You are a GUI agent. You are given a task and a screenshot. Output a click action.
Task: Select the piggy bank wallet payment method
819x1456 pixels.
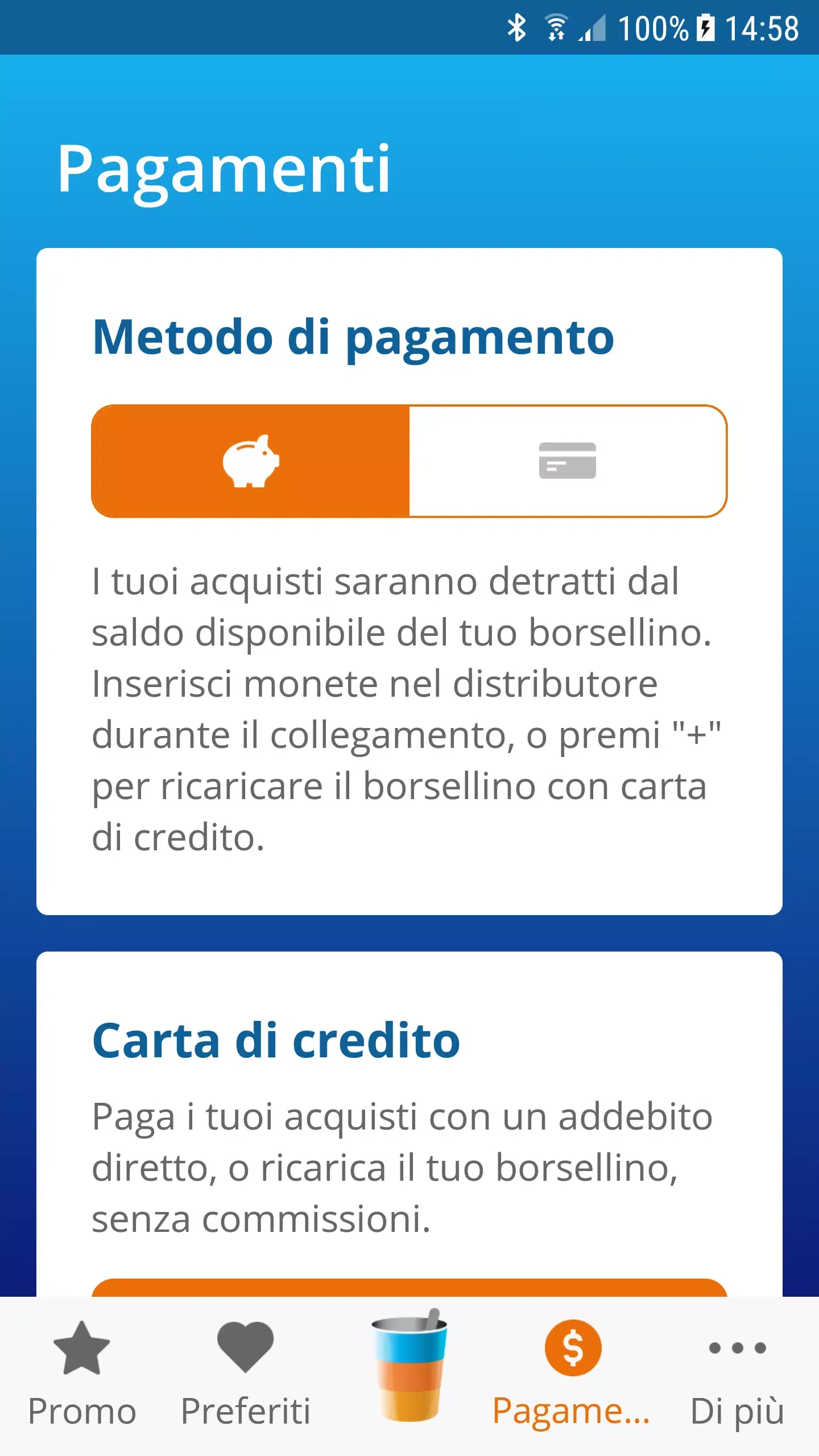pos(250,461)
